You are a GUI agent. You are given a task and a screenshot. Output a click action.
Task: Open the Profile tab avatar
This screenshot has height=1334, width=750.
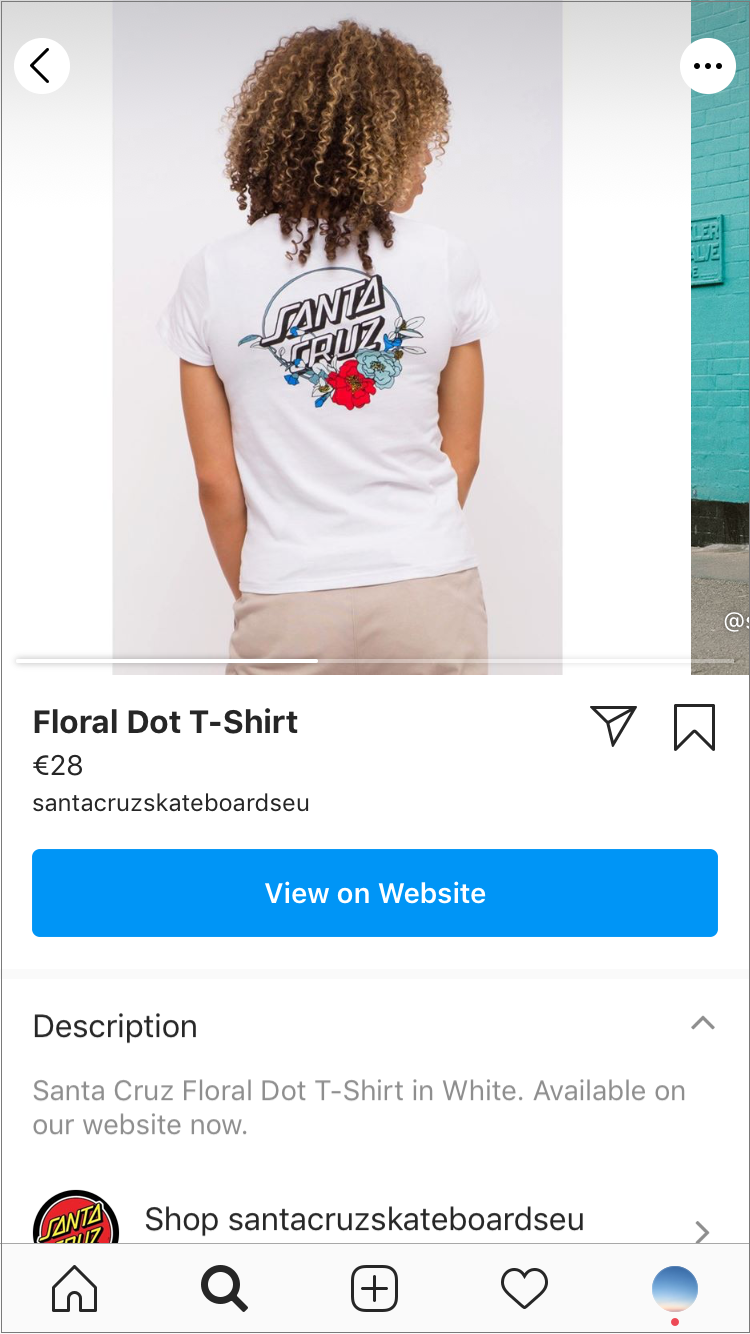click(x=675, y=1289)
